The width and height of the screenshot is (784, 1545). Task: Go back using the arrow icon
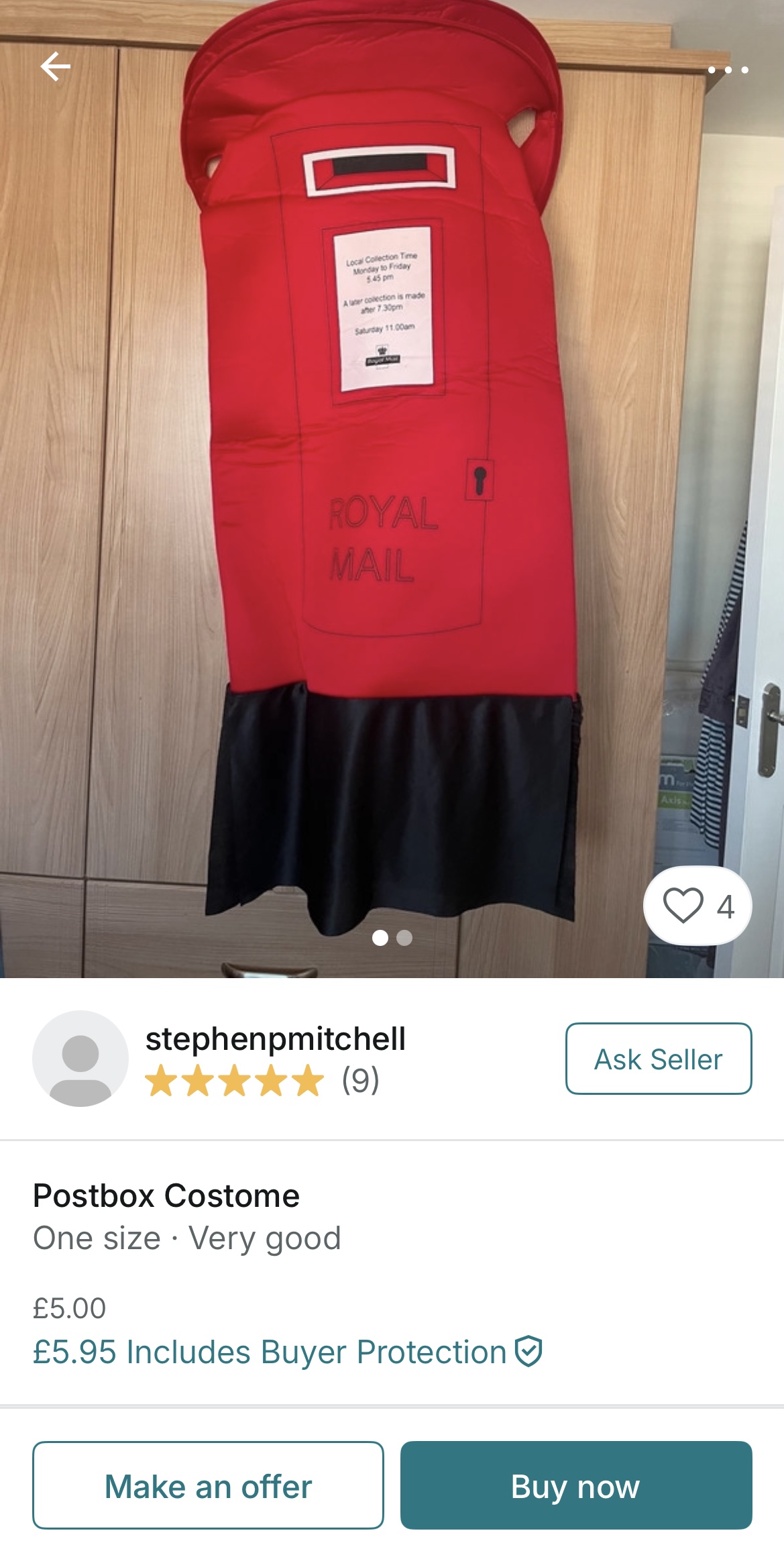(55, 66)
